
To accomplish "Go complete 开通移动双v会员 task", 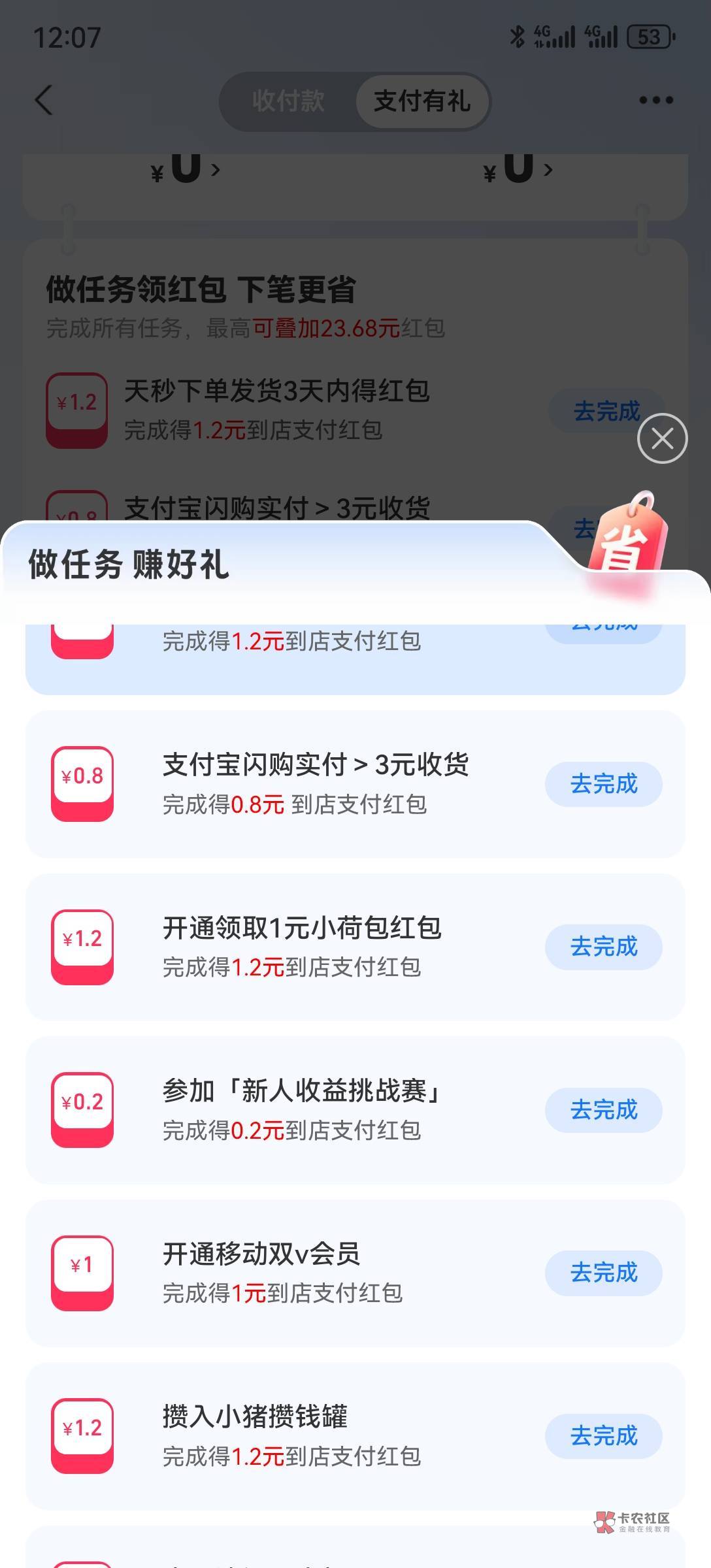I will tap(603, 1273).
